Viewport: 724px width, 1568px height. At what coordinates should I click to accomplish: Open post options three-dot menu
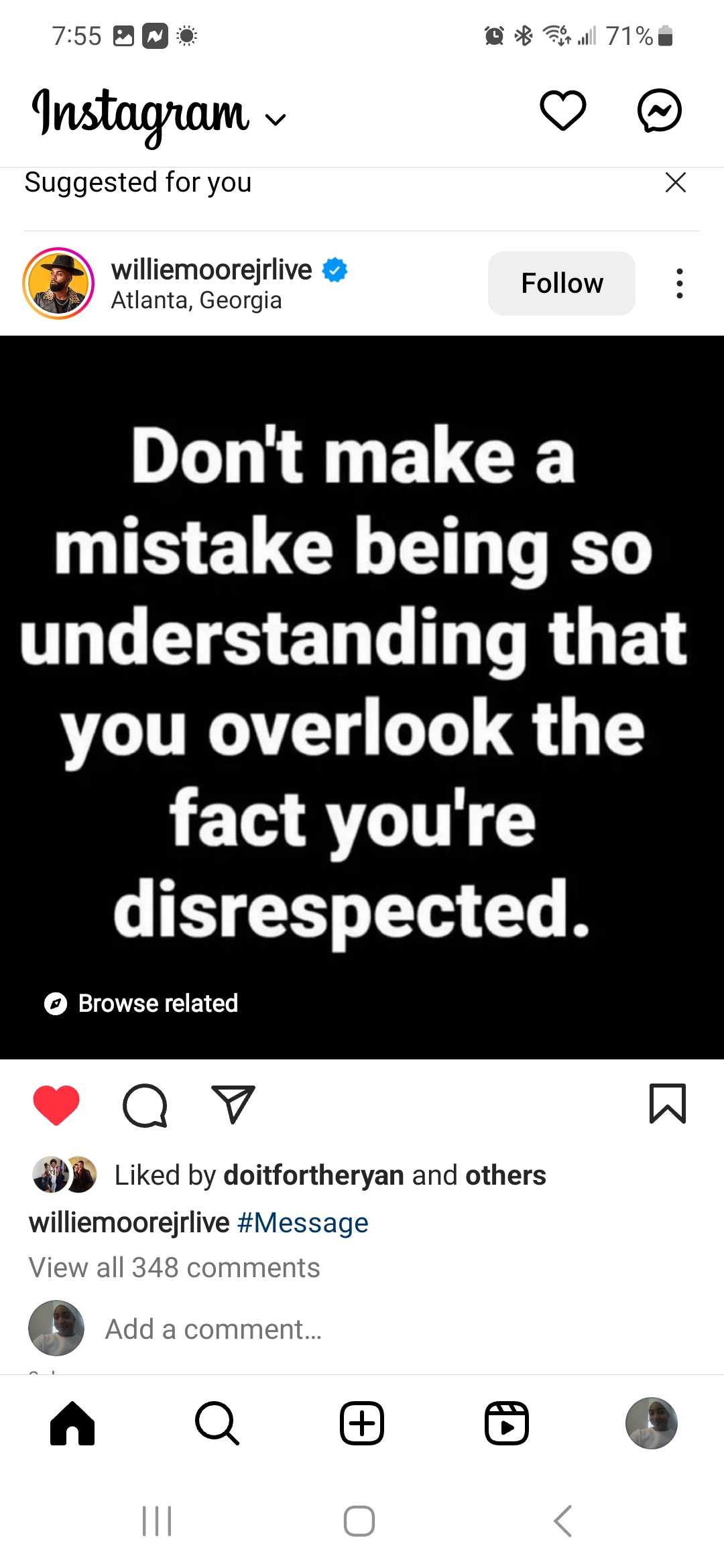[x=679, y=283]
